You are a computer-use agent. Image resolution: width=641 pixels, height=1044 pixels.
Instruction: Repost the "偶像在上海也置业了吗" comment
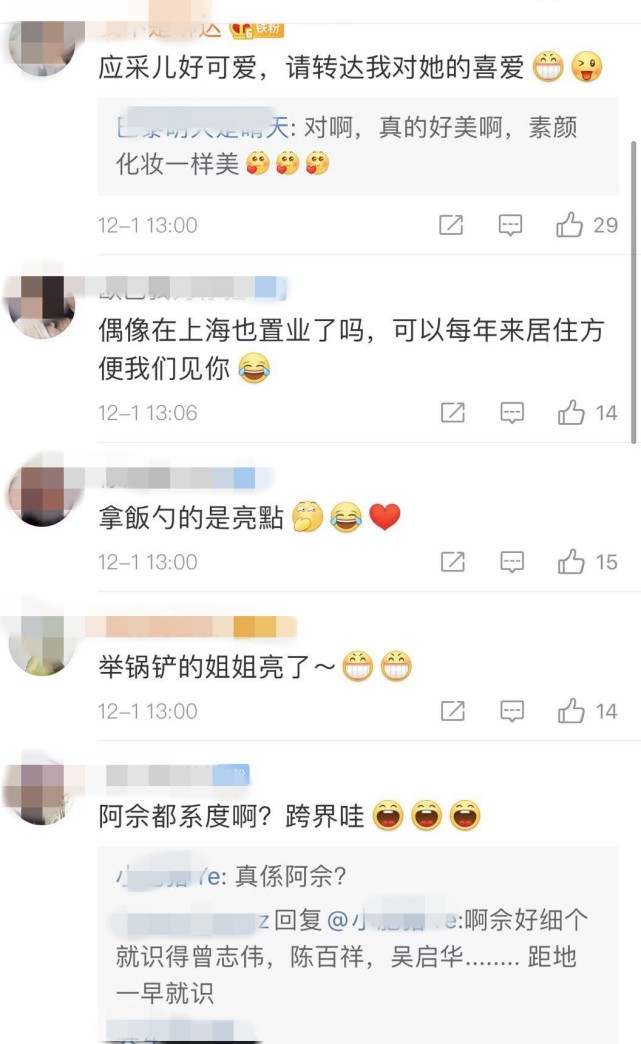[453, 412]
